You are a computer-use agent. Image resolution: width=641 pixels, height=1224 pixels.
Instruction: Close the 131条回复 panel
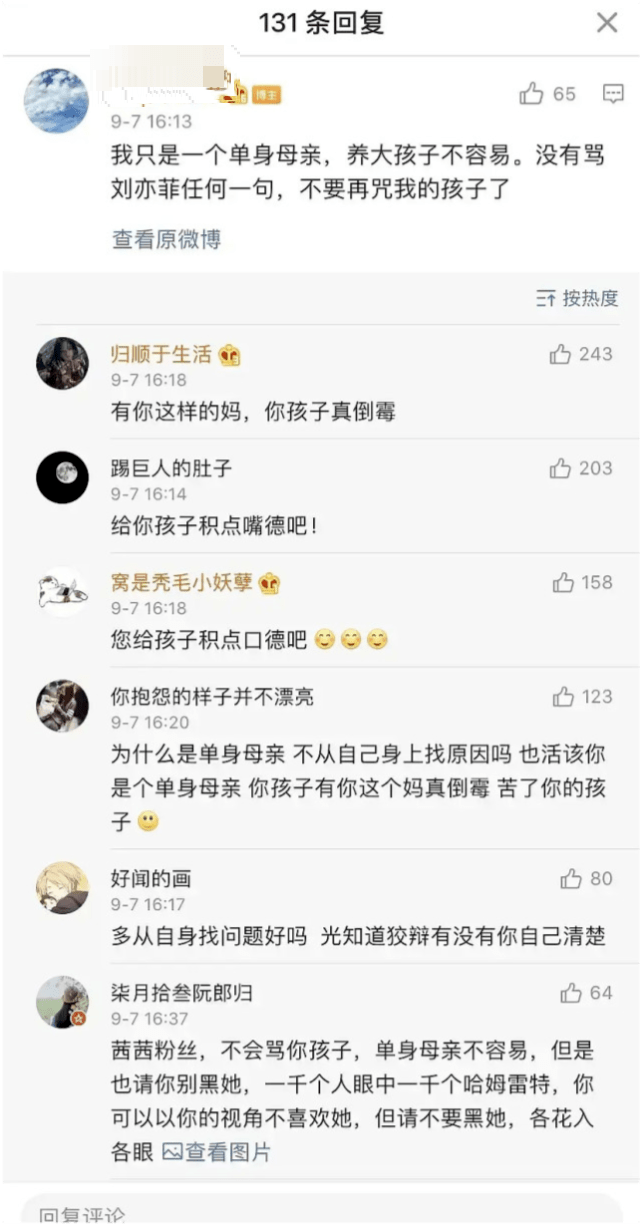click(607, 23)
